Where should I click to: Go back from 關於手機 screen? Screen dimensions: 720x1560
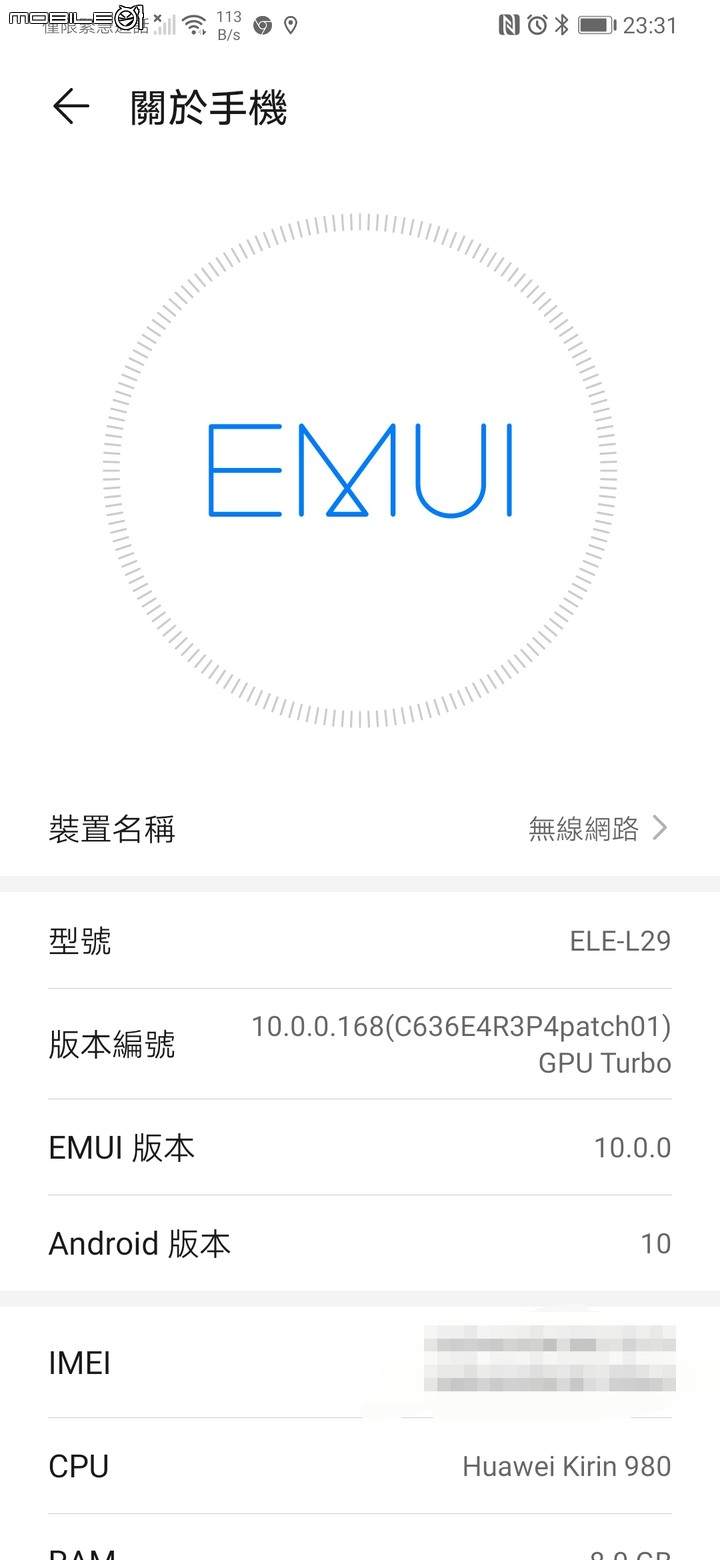click(x=71, y=107)
